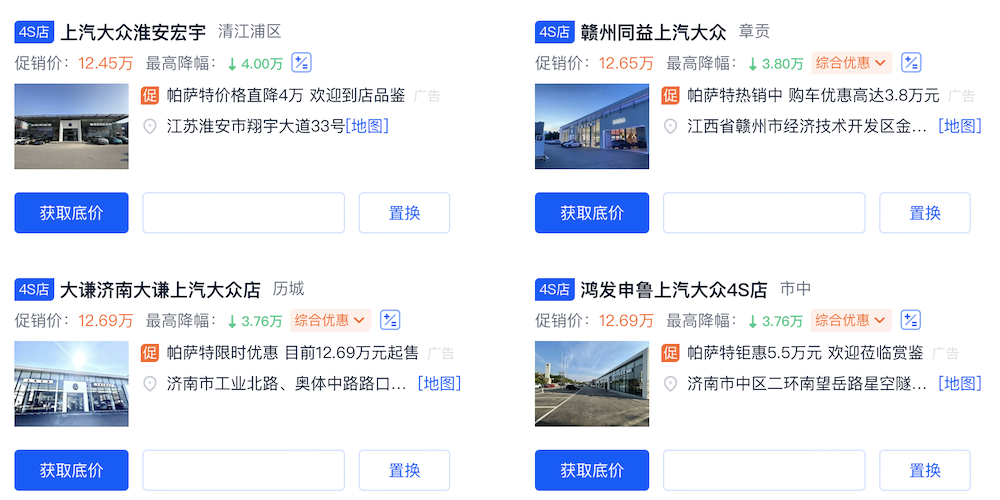Screen dimensions: 1000x500
Task: Open price calculator for 大谦济南大谦店
Action: tap(390, 321)
